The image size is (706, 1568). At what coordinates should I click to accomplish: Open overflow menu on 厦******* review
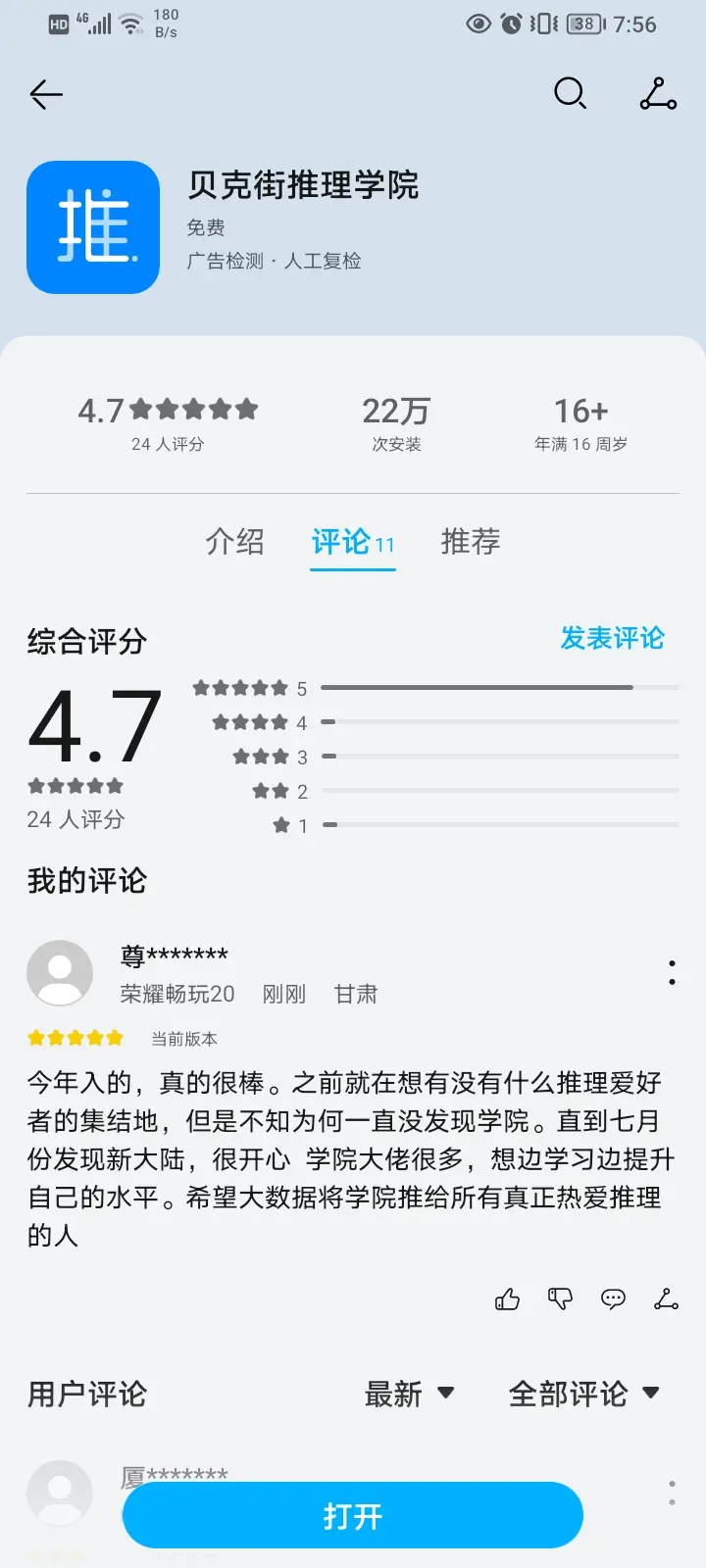coord(672,1493)
